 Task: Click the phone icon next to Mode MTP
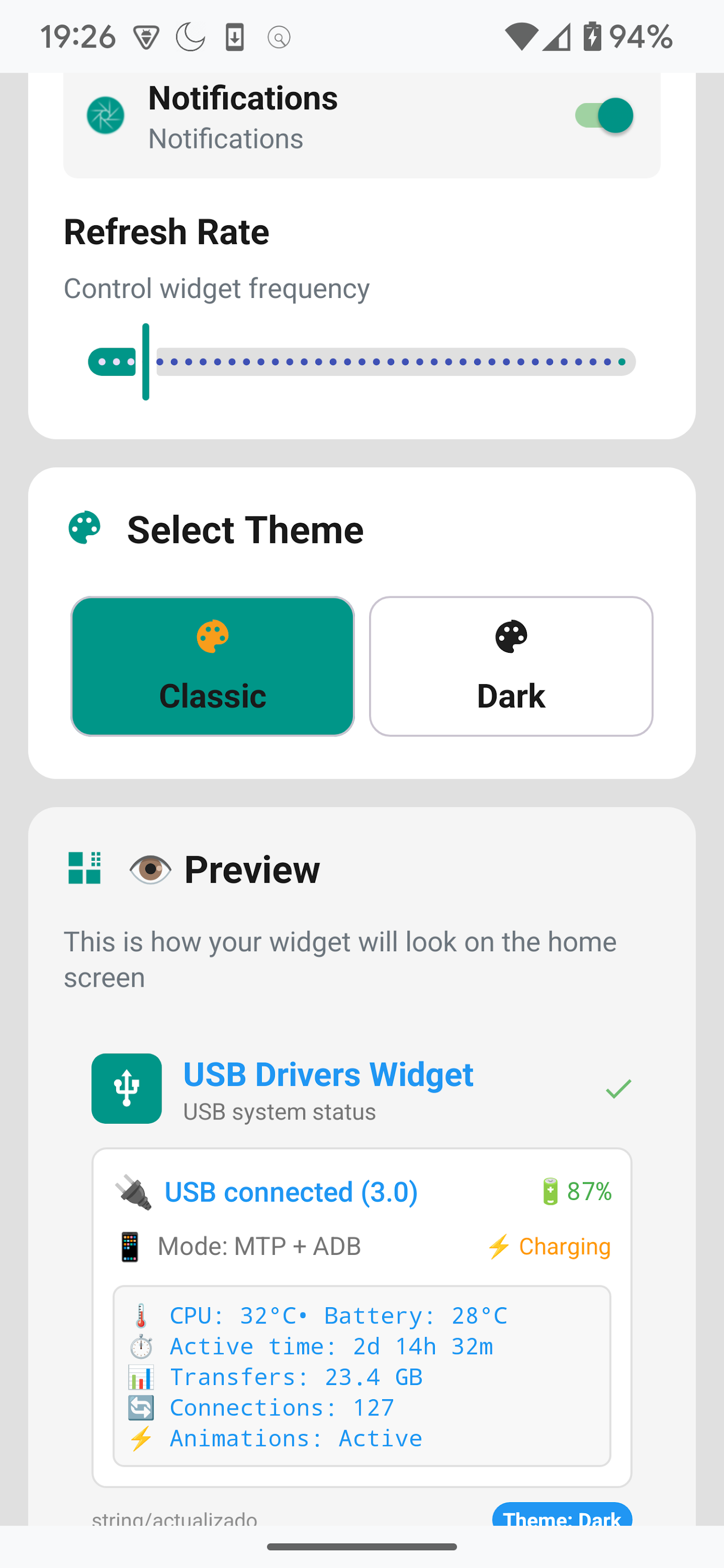130,1246
